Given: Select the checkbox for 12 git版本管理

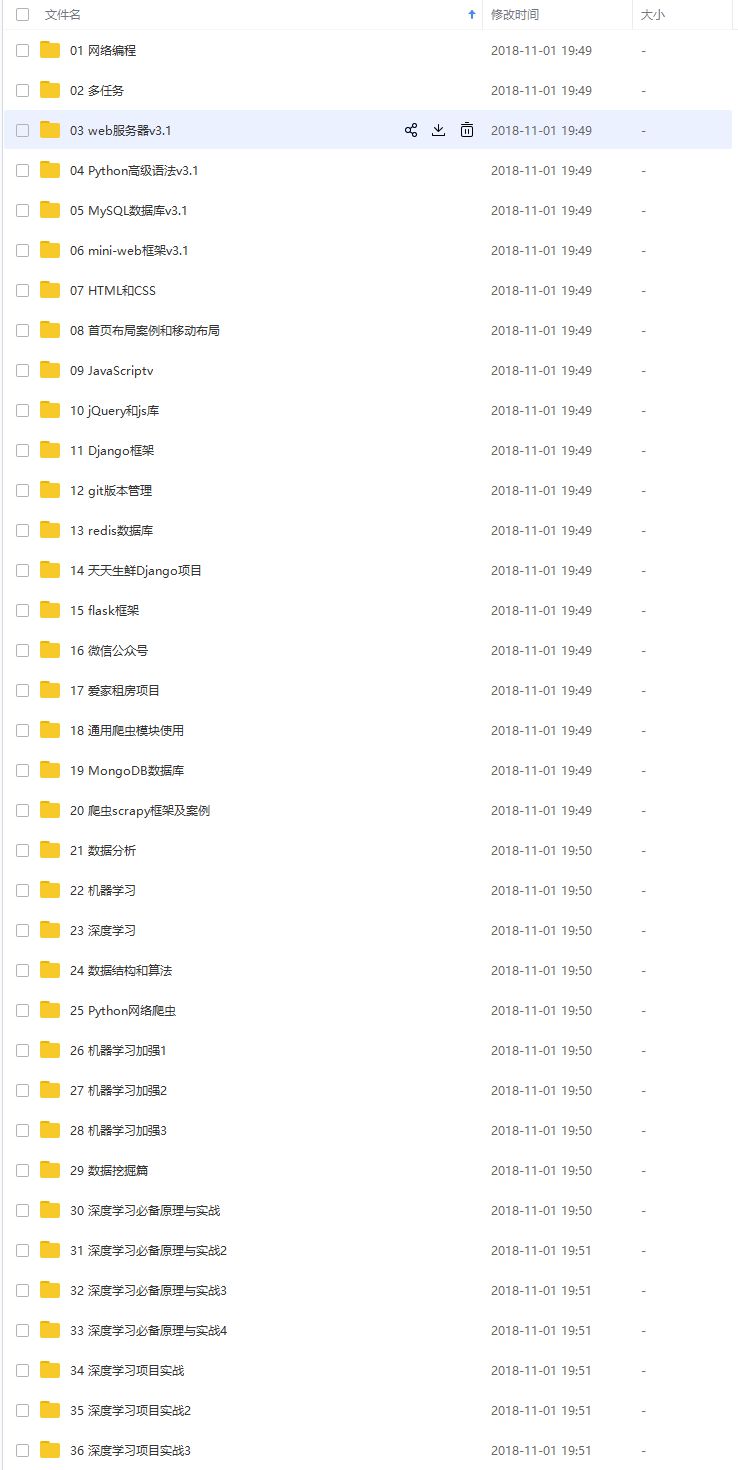Looking at the screenshot, I should coord(22,490).
